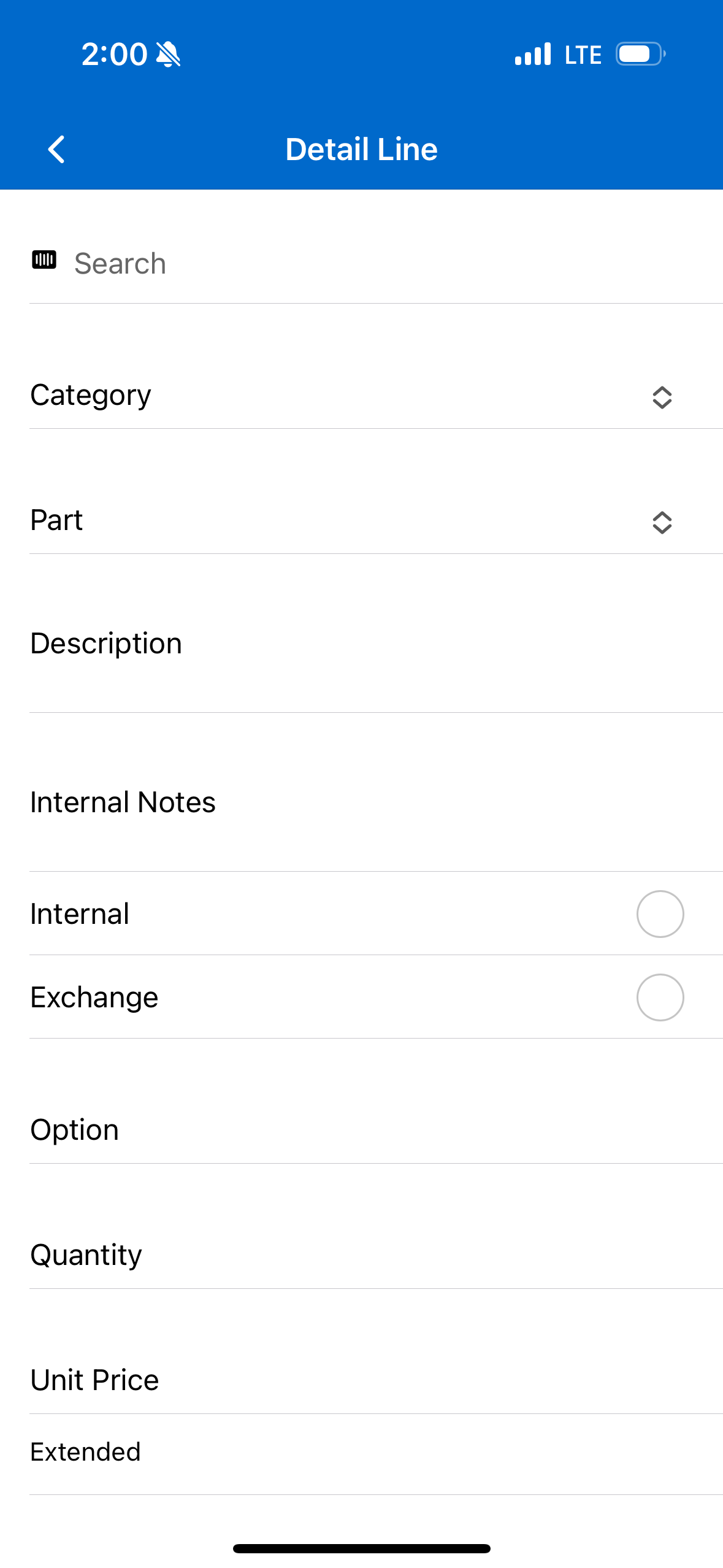Toggle the Internal option
This screenshot has height=1568, width=723.
660,914
